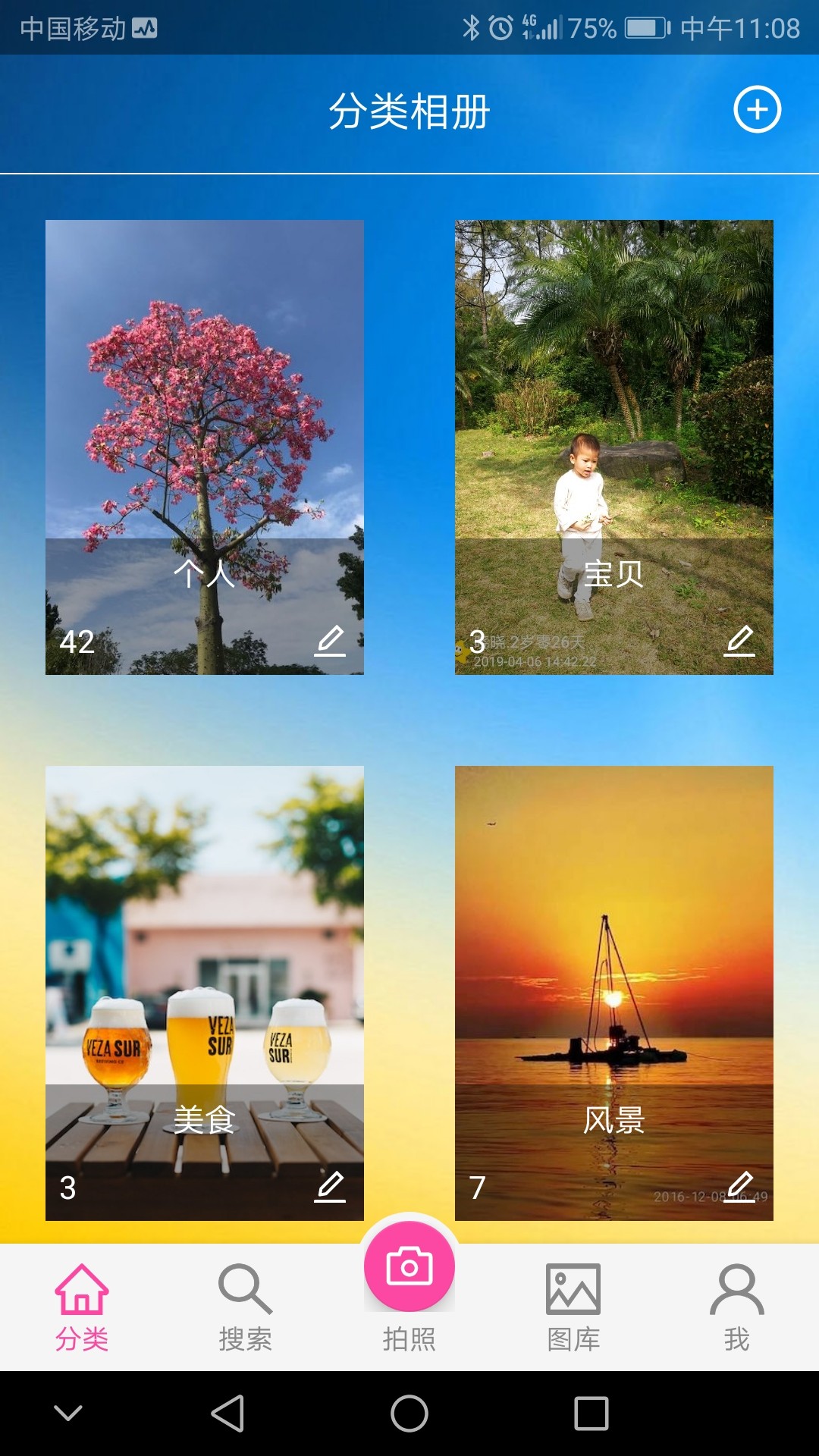
Task: Edit the 宝贝 album
Action: point(739,642)
